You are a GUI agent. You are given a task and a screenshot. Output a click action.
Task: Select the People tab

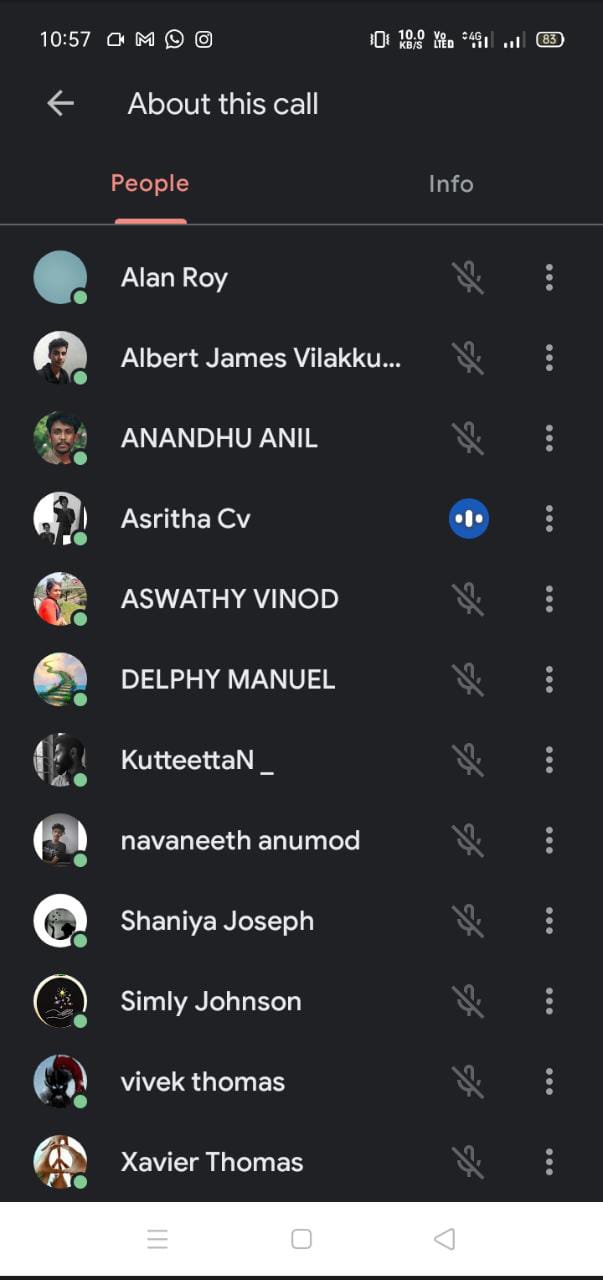(x=150, y=184)
